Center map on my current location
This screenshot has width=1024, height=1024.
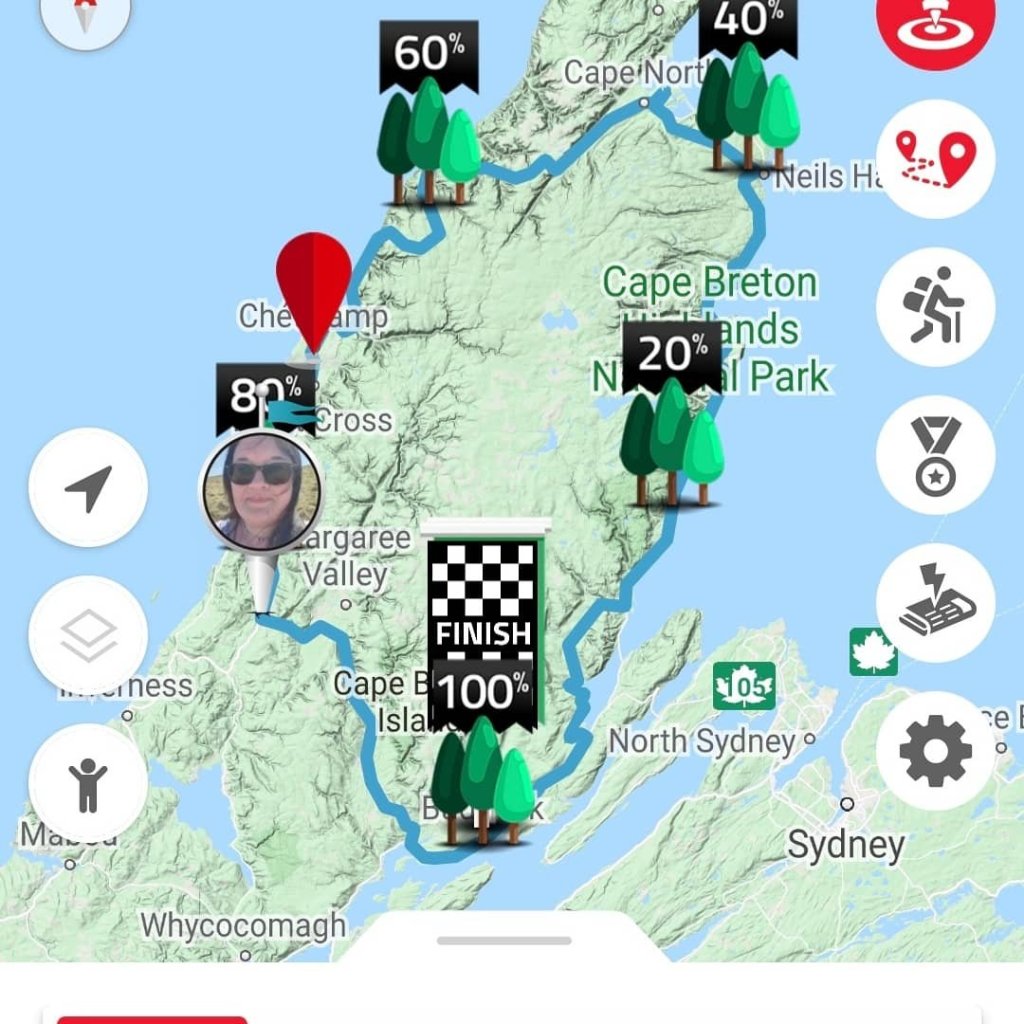point(88,488)
